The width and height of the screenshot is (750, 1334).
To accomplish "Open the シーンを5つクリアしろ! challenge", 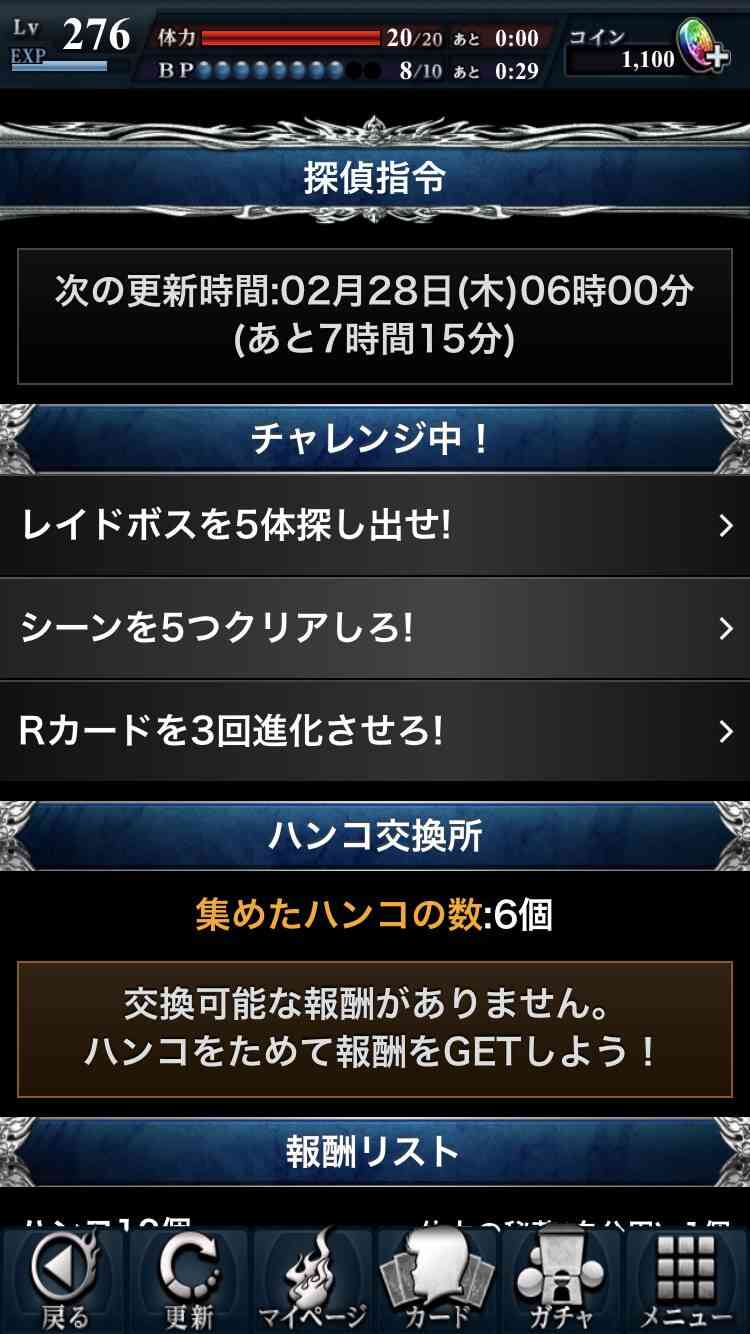I will click(x=375, y=629).
